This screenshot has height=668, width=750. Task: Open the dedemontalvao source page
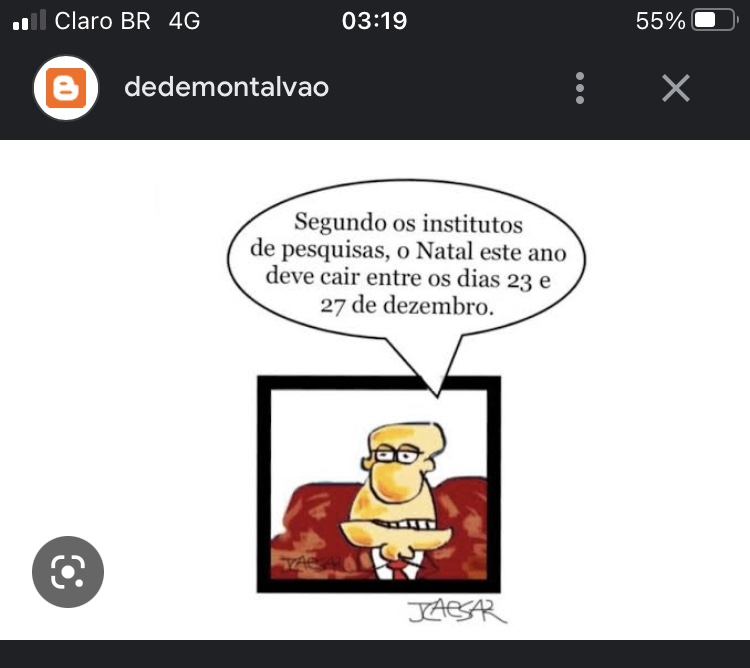225,88
